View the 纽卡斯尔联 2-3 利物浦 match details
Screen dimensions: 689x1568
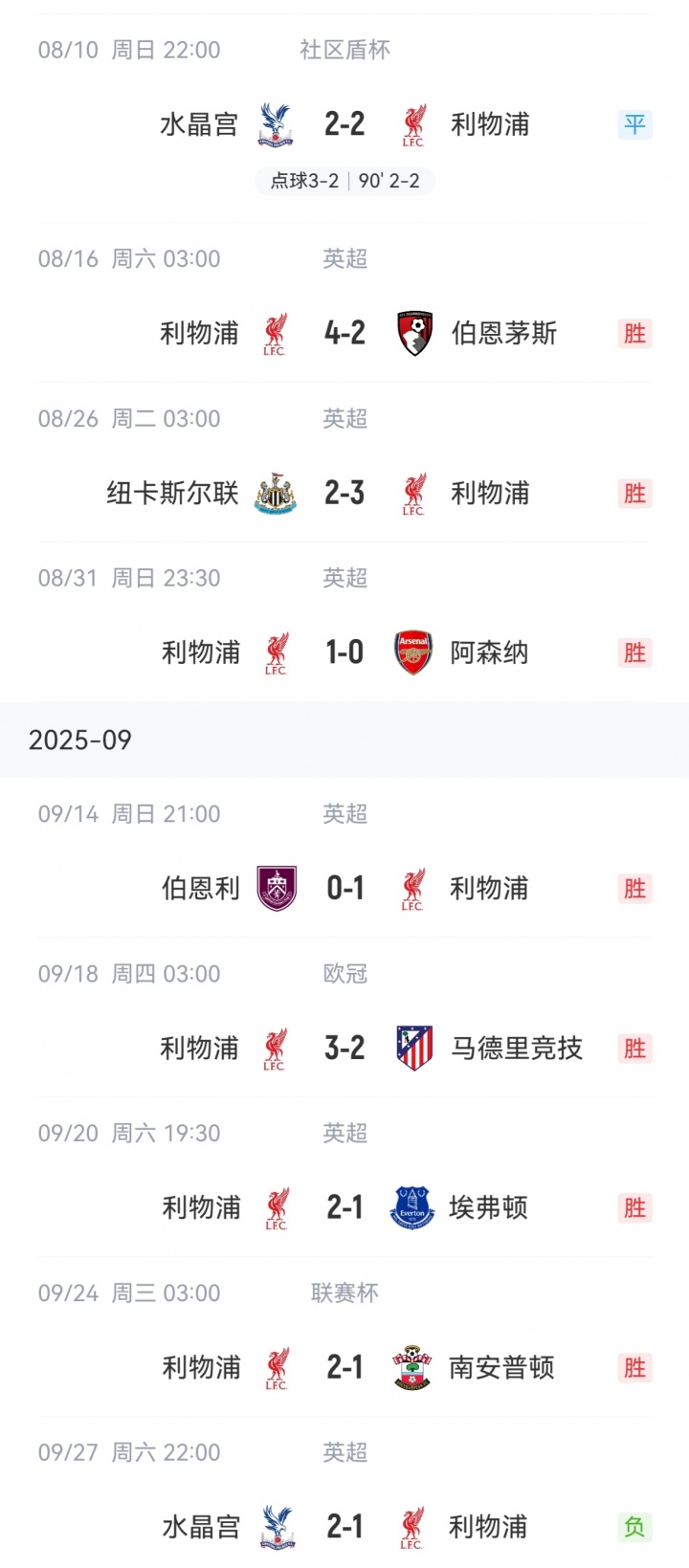(344, 493)
